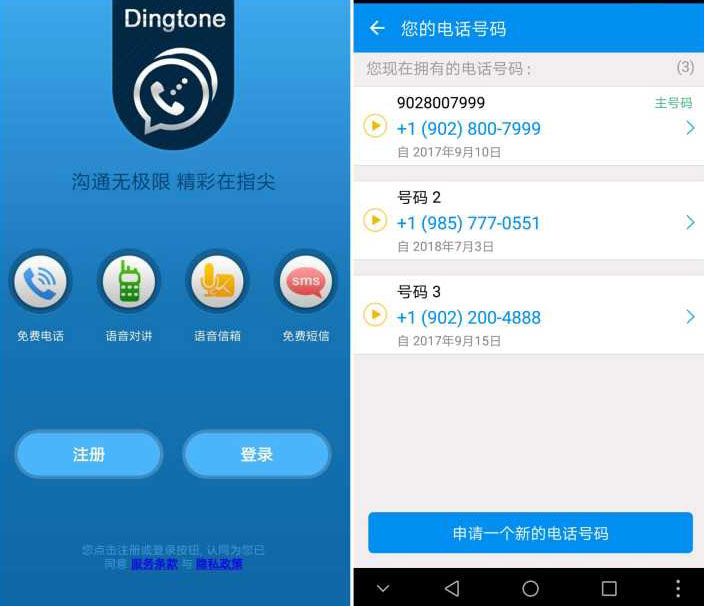
Task: Tap the play icon beside +1 (902) 200-4888
Action: tap(375, 314)
